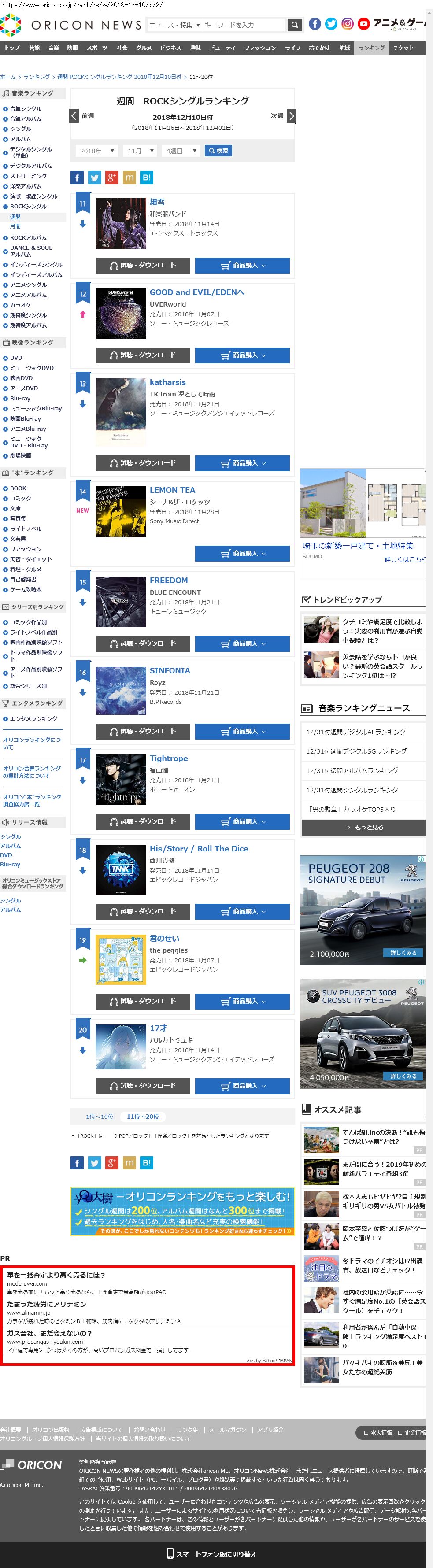Go to next week with 次週 arrow
The width and height of the screenshot is (433, 1568).
[291, 116]
